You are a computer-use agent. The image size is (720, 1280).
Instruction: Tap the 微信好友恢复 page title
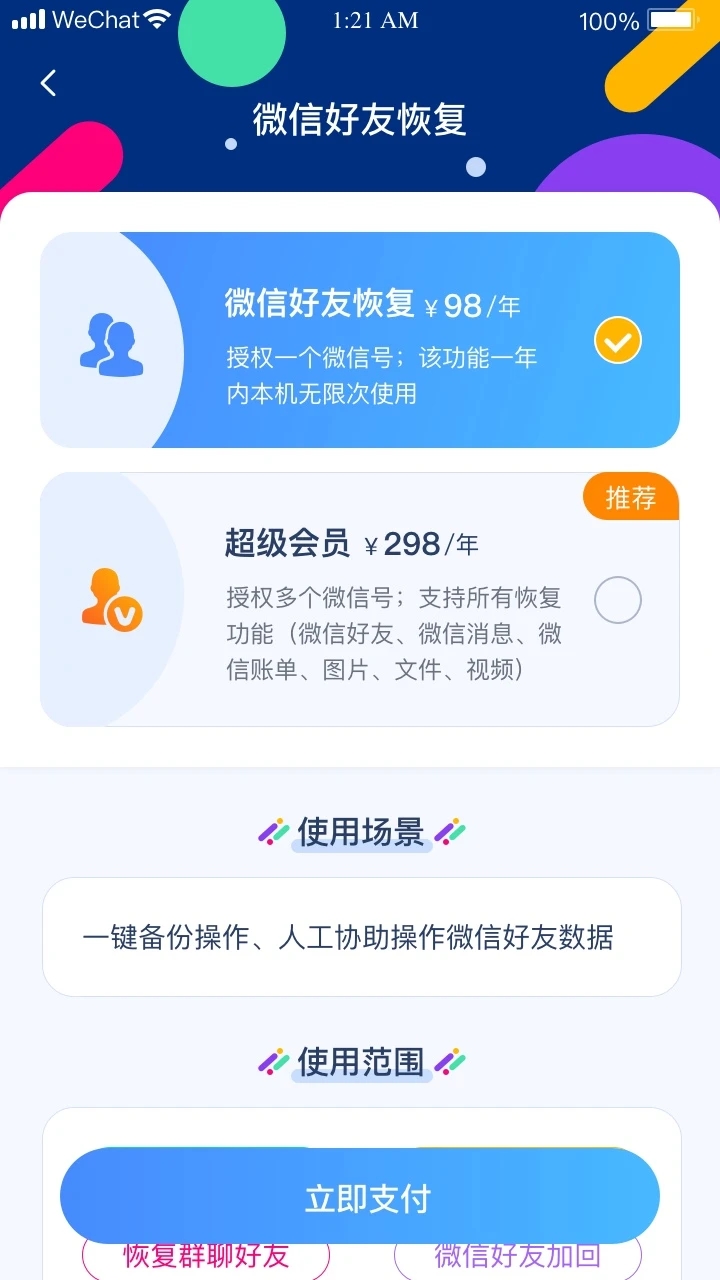tap(360, 119)
